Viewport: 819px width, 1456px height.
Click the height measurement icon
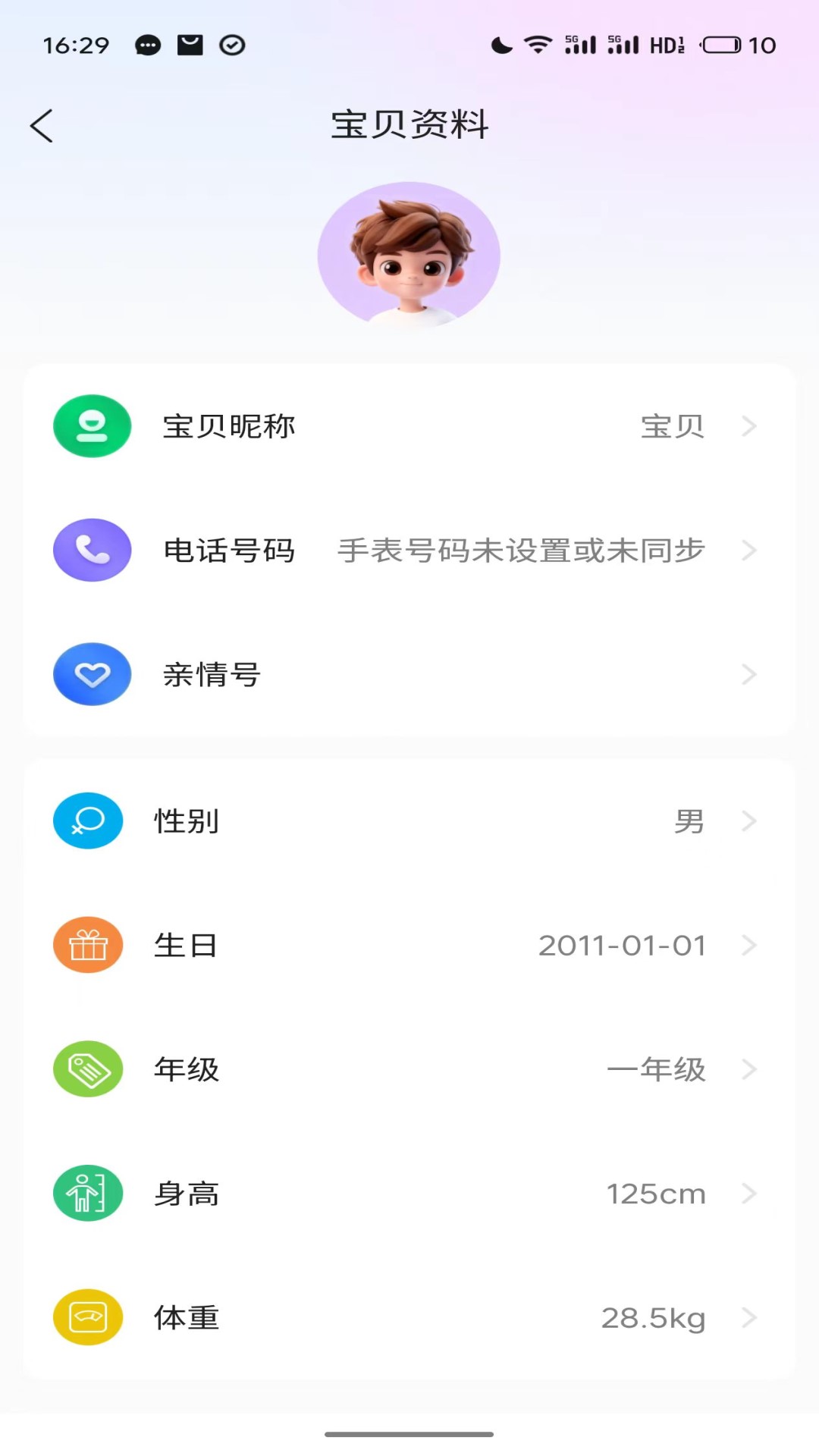click(x=87, y=1193)
